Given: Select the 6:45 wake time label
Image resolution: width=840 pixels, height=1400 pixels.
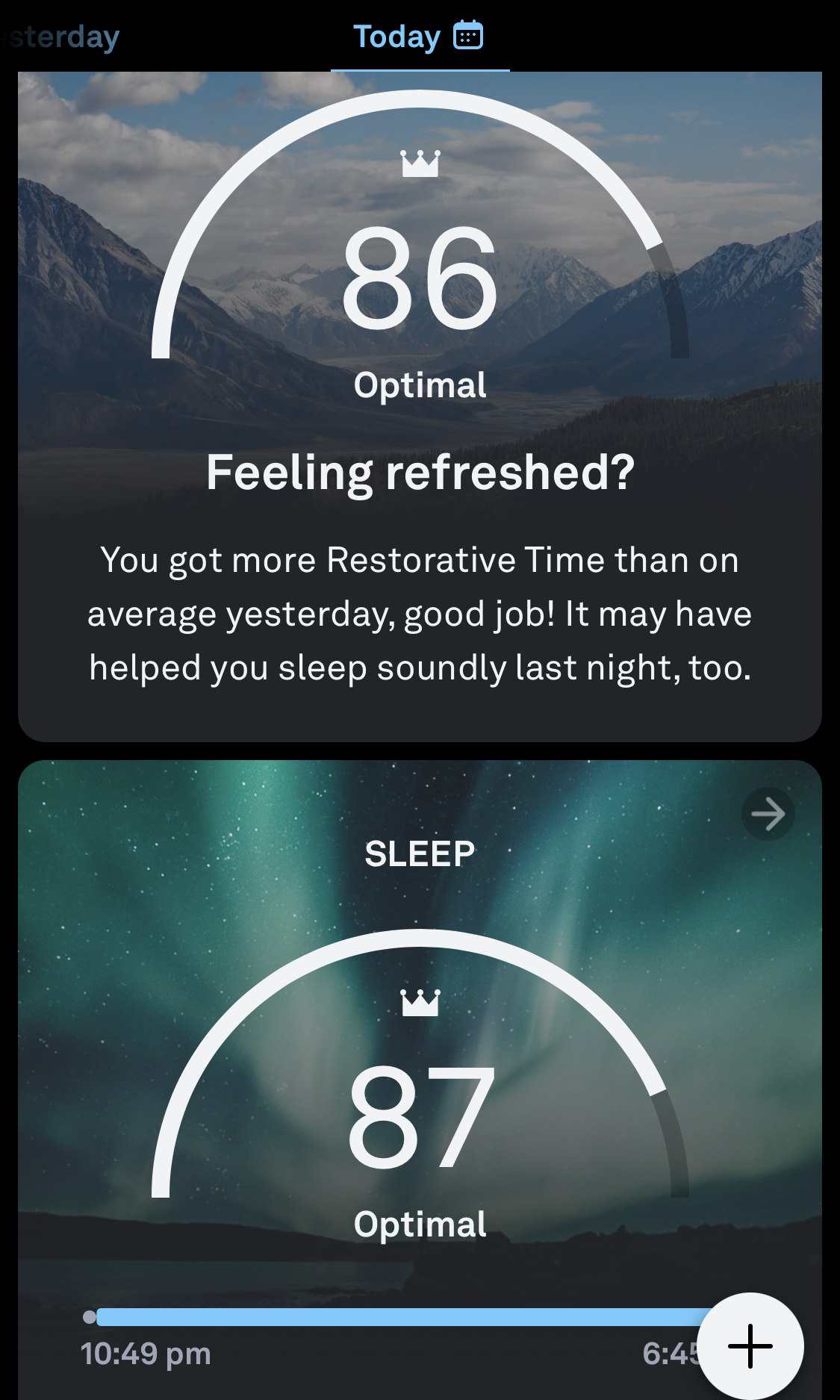Looking at the screenshot, I should [x=668, y=1353].
